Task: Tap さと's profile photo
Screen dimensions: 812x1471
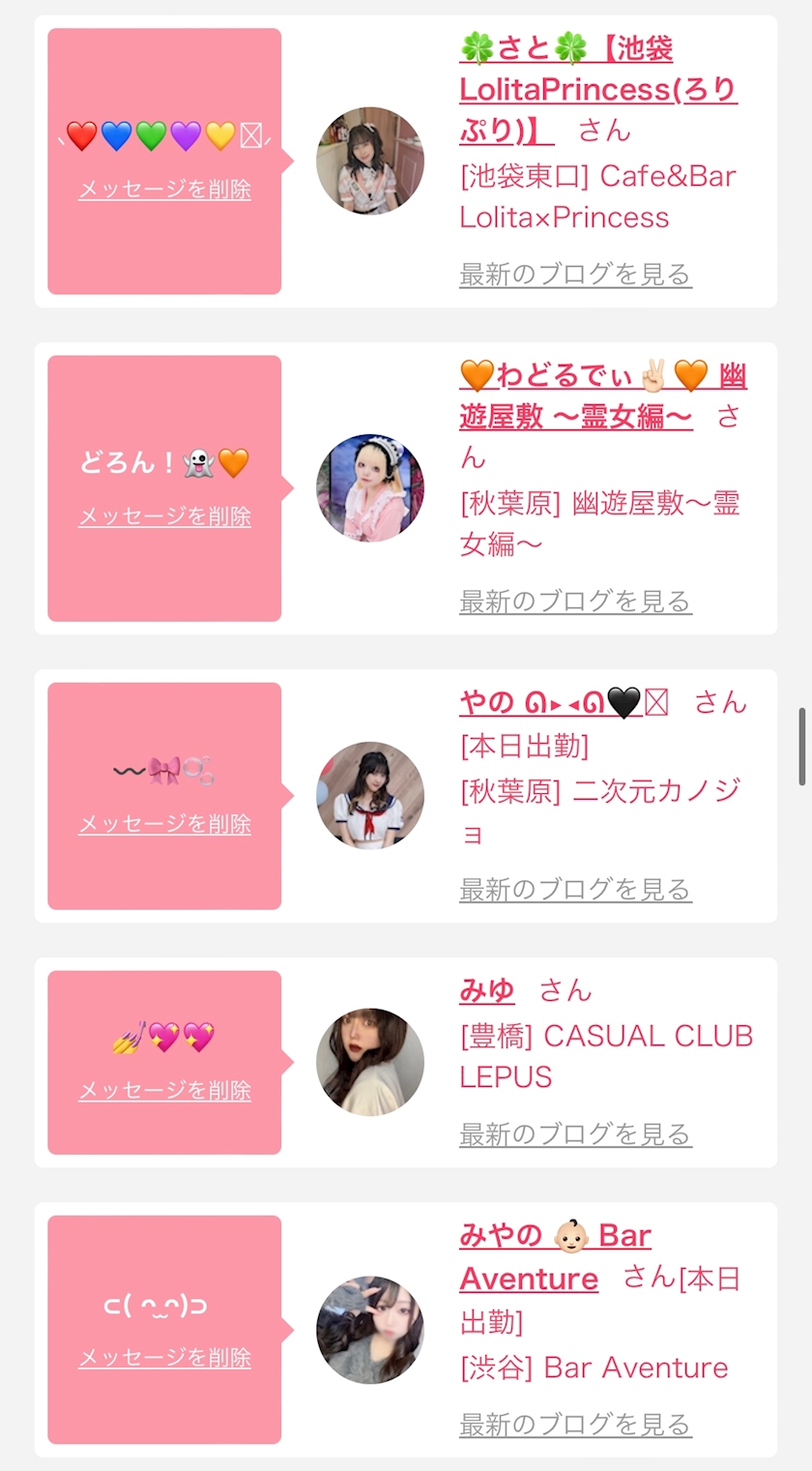Action: pos(370,161)
